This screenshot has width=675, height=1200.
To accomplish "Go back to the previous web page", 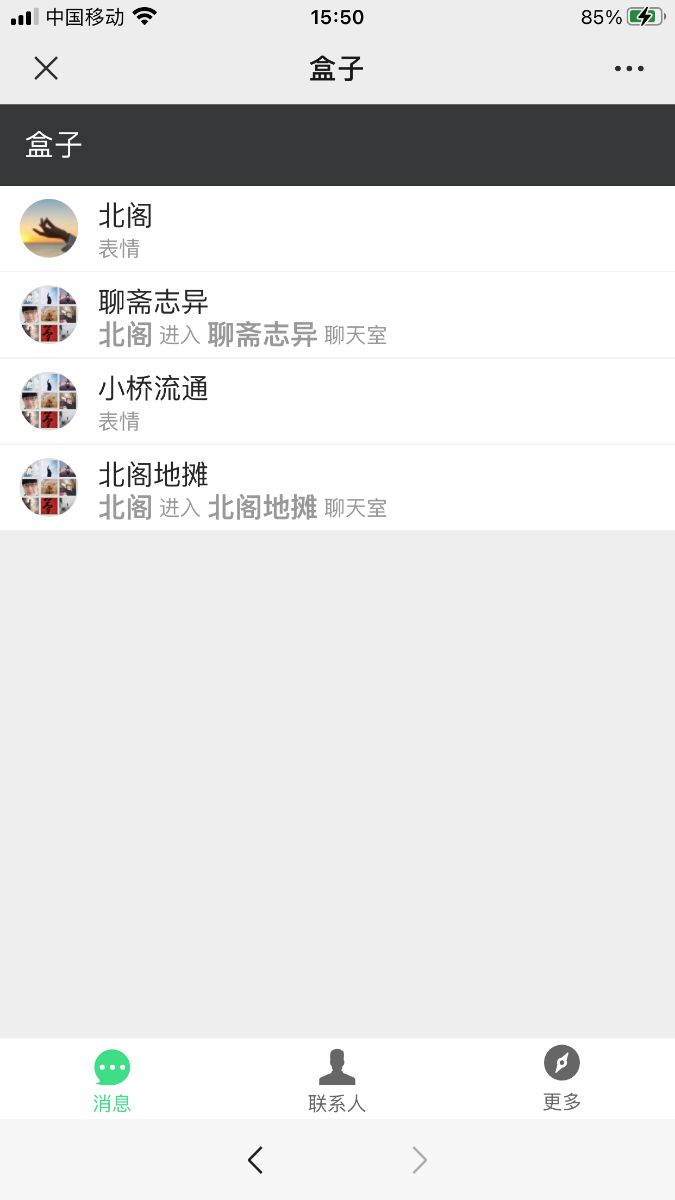I will click(x=255, y=1160).
